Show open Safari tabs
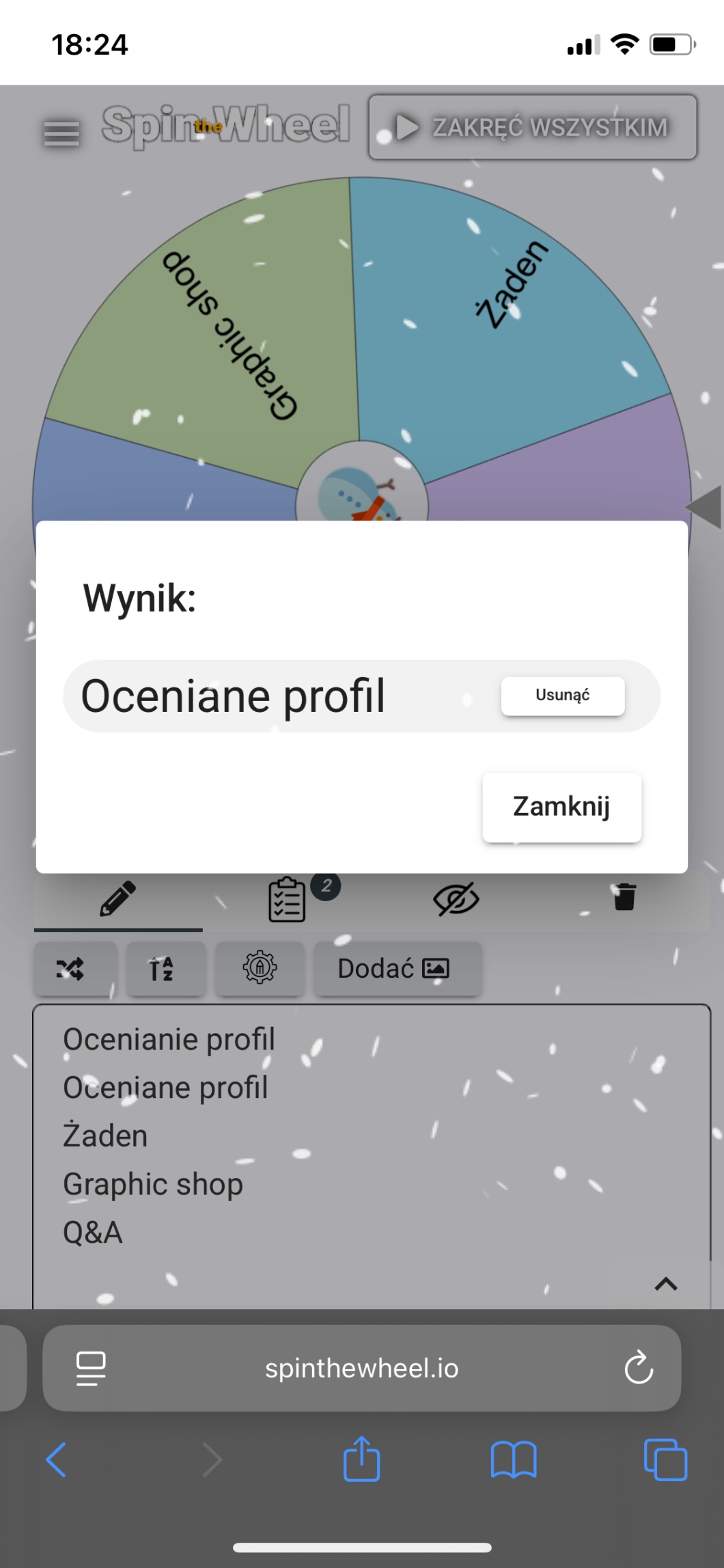Image resolution: width=724 pixels, height=1568 pixels. tap(665, 1460)
